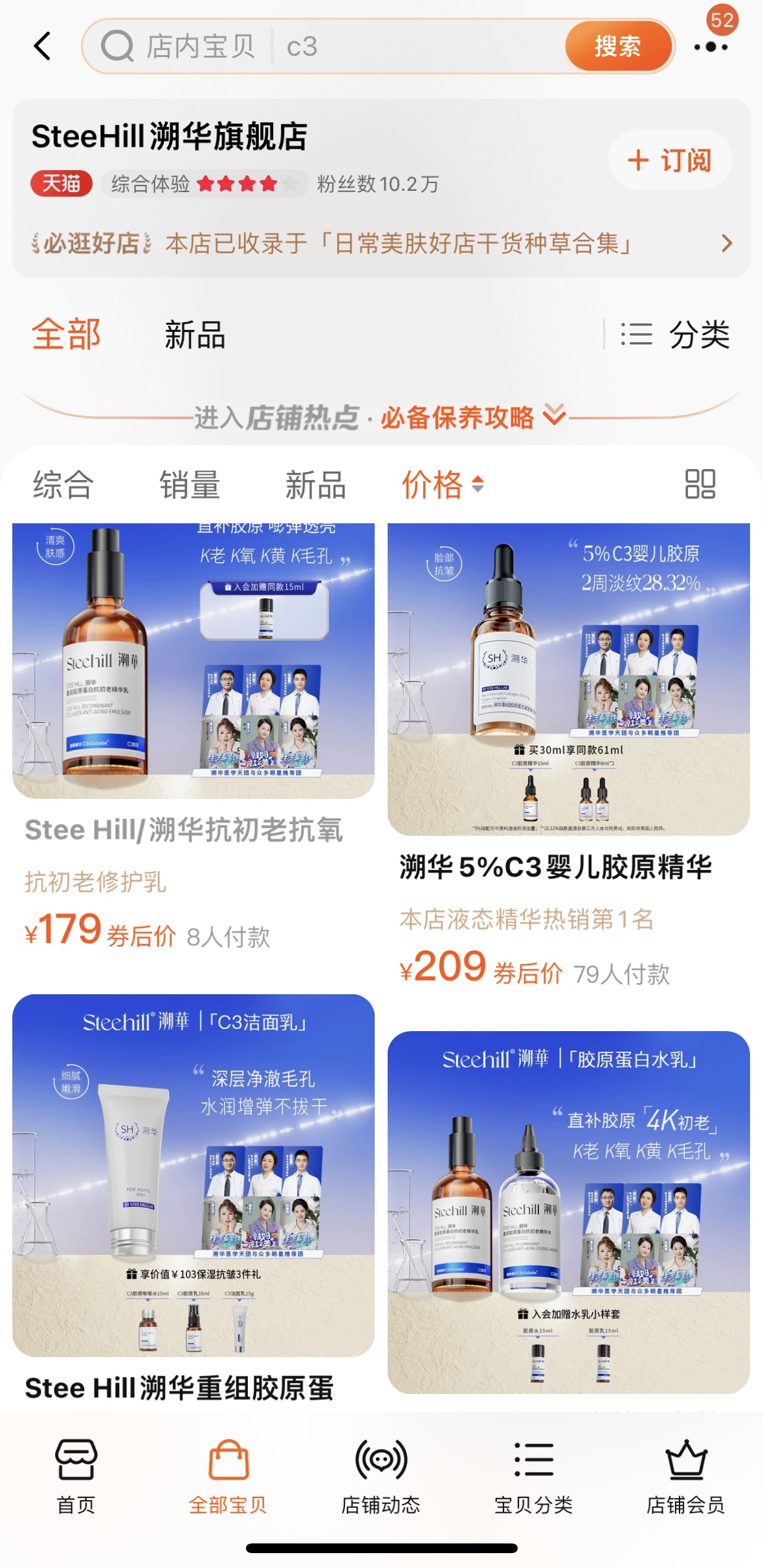Toggle the 价格 sort order
Viewport: 763px width, 1568px height.
point(443,485)
